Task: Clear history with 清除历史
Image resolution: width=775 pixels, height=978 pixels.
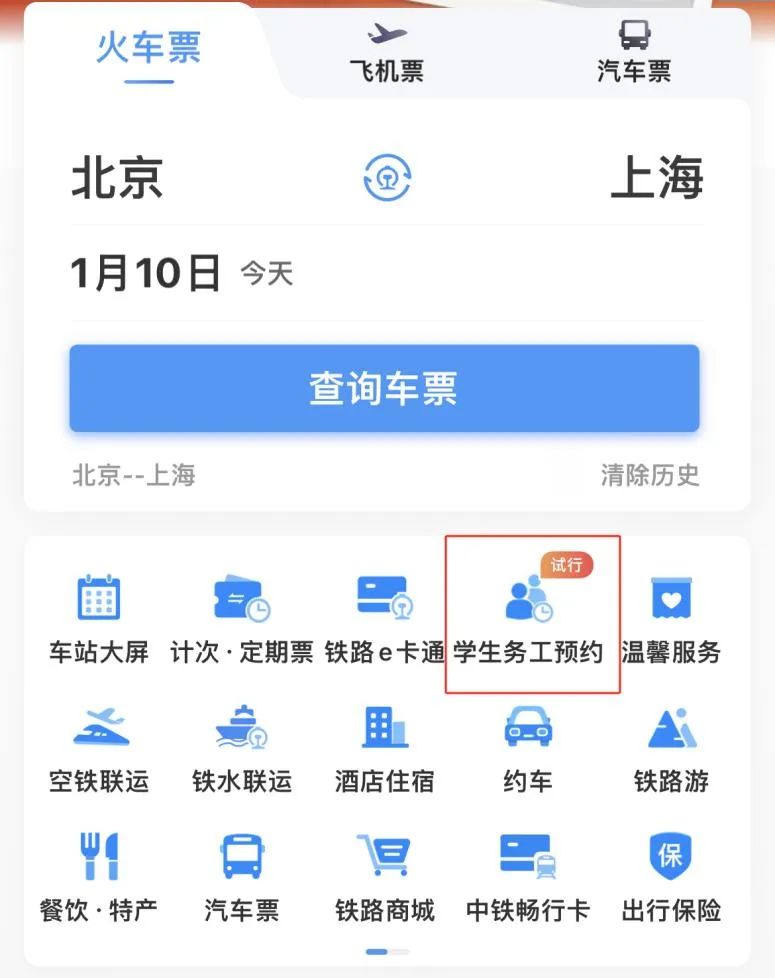Action: (649, 475)
